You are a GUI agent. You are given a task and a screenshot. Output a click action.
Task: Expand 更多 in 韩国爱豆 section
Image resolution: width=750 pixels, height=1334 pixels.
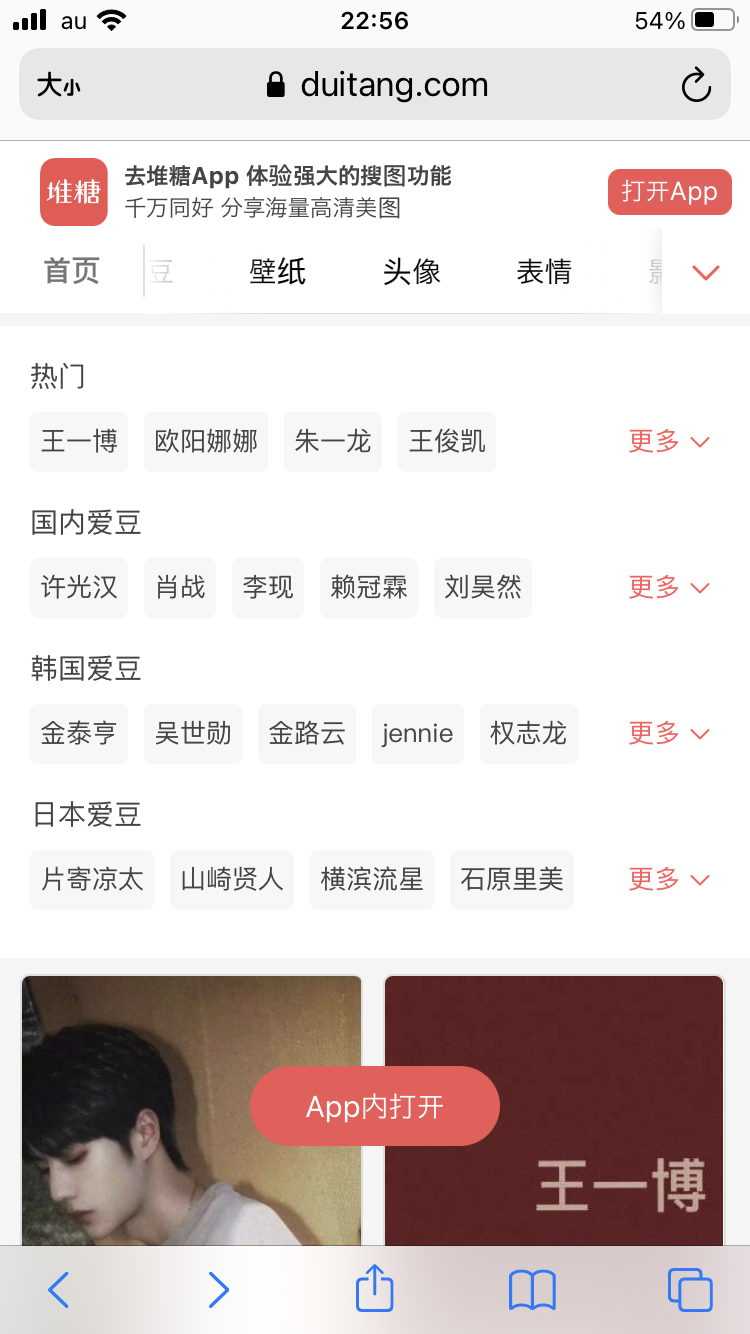(669, 733)
